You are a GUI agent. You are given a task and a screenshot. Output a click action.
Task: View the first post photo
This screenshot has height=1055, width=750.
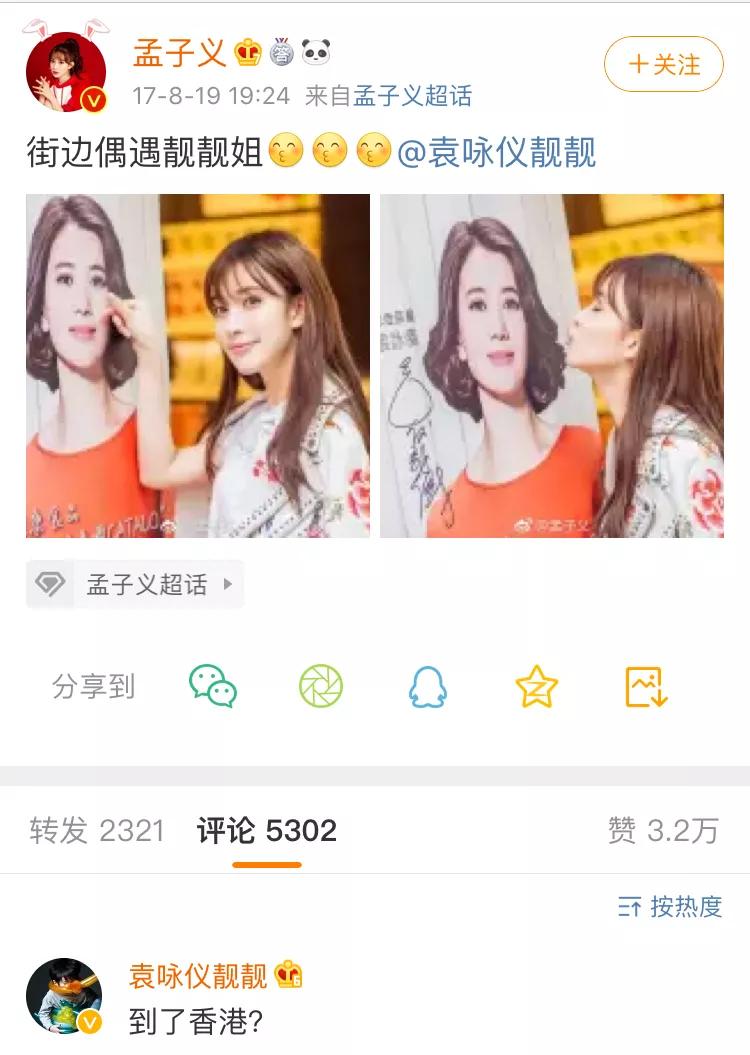tap(198, 366)
